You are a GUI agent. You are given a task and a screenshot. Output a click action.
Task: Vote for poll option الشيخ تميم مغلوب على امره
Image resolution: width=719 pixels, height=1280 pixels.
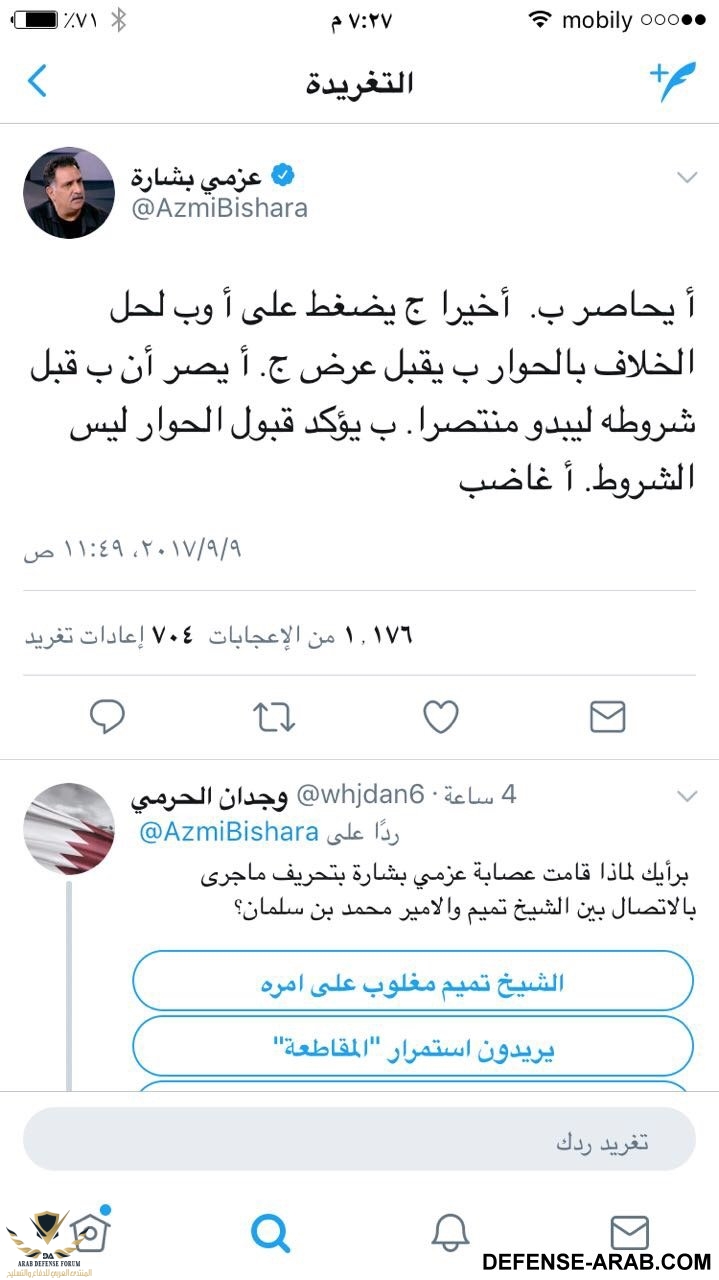coord(413,981)
